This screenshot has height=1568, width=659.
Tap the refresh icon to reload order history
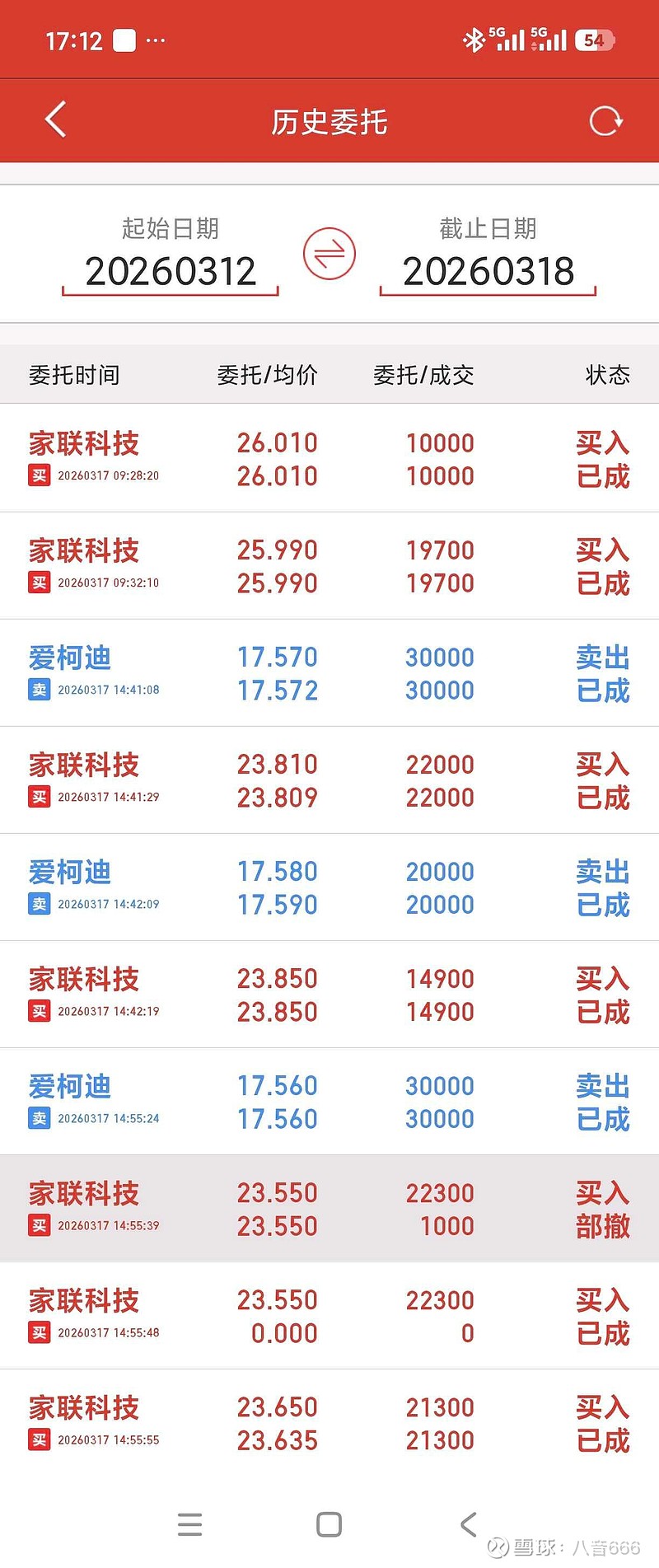pyautogui.click(x=605, y=119)
